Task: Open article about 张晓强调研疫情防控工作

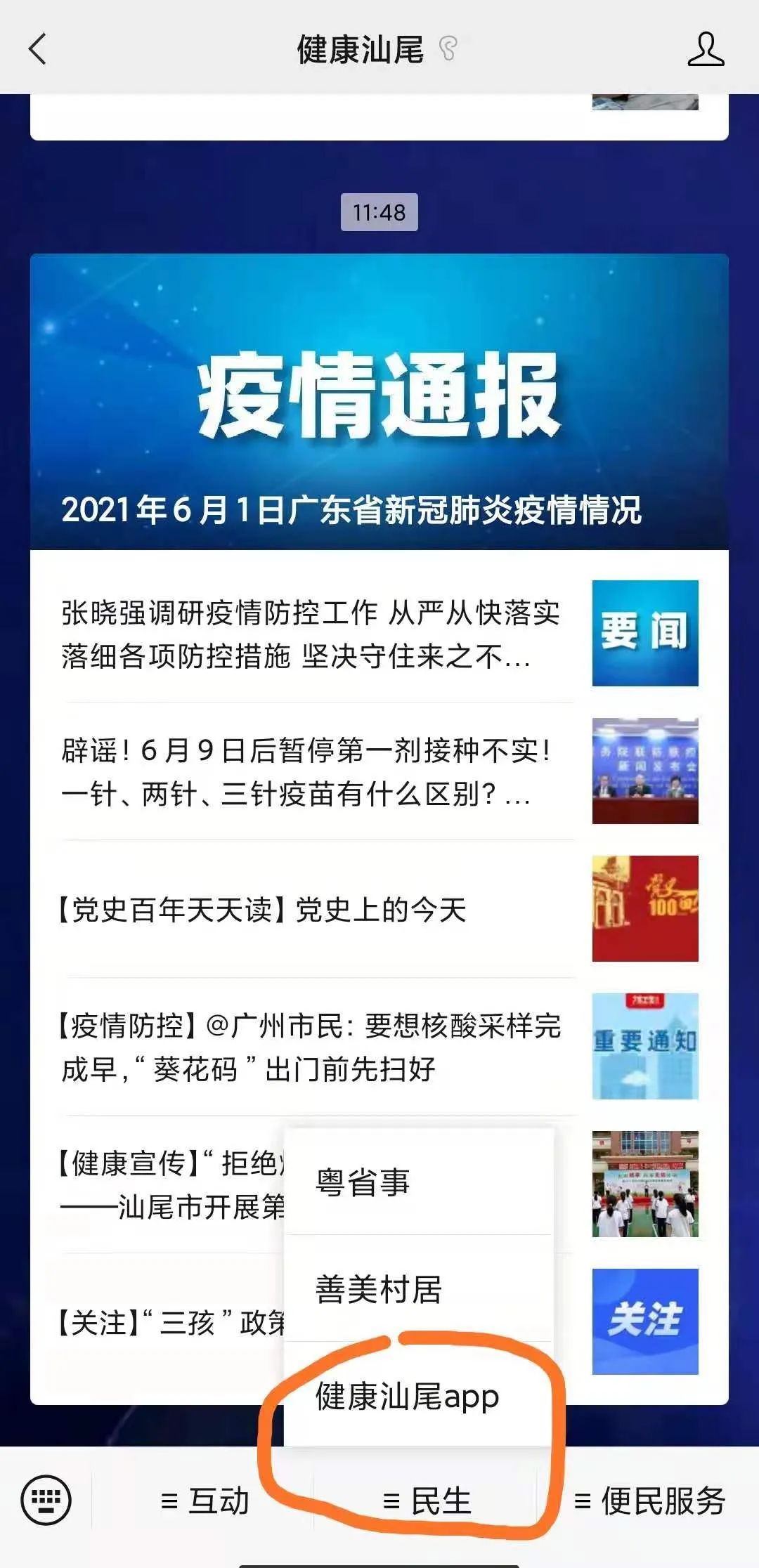Action: (309, 634)
